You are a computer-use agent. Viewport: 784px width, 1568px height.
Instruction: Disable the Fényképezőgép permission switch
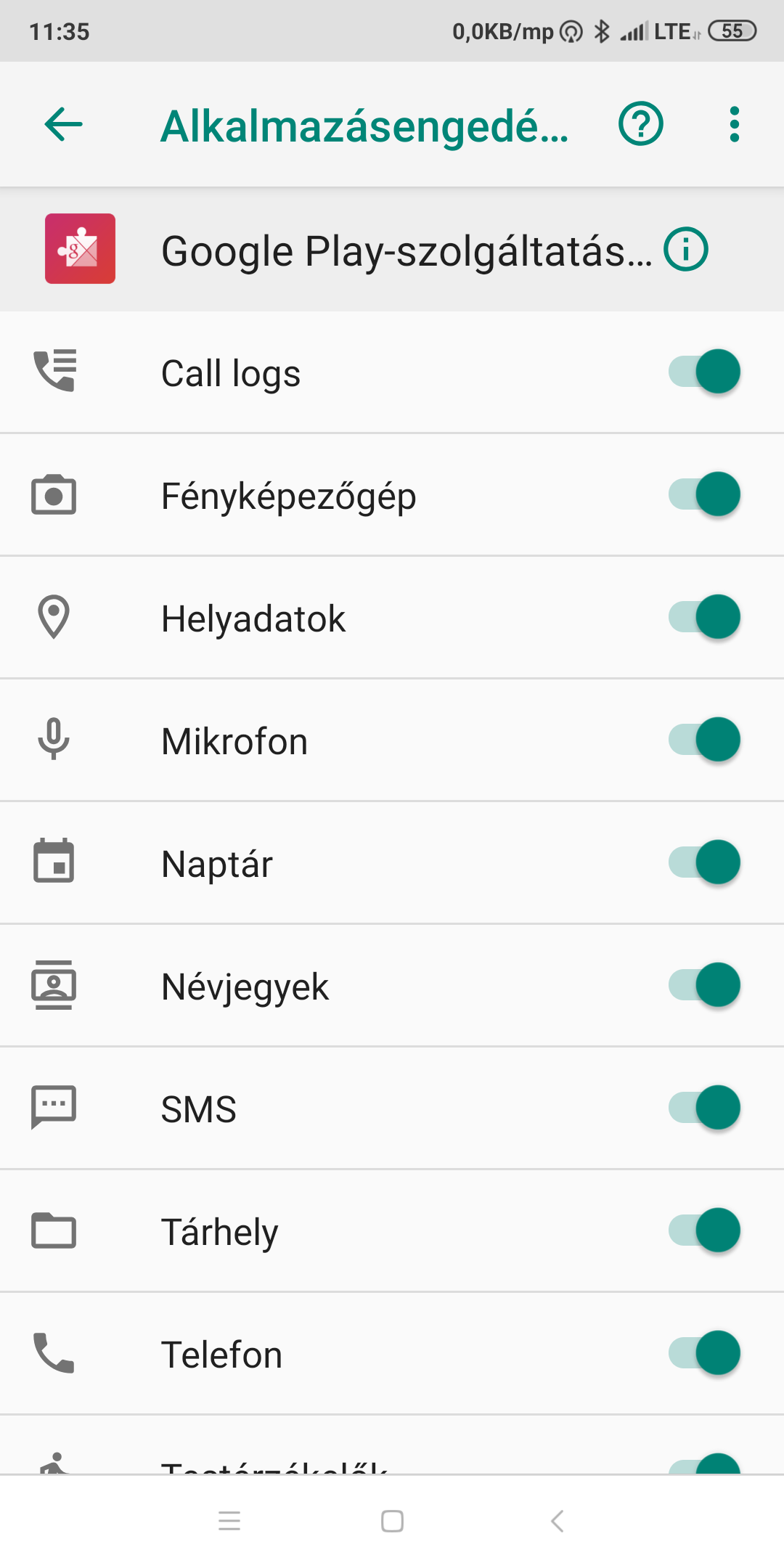704,494
